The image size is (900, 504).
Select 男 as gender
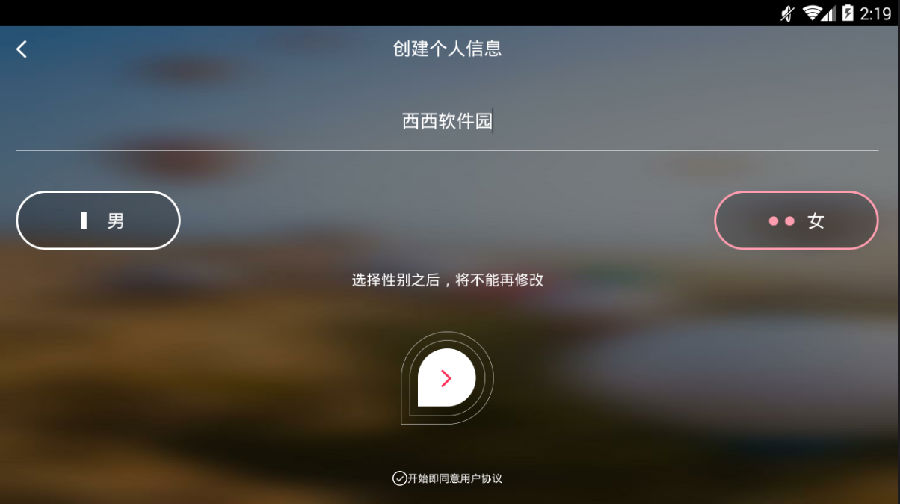(98, 220)
